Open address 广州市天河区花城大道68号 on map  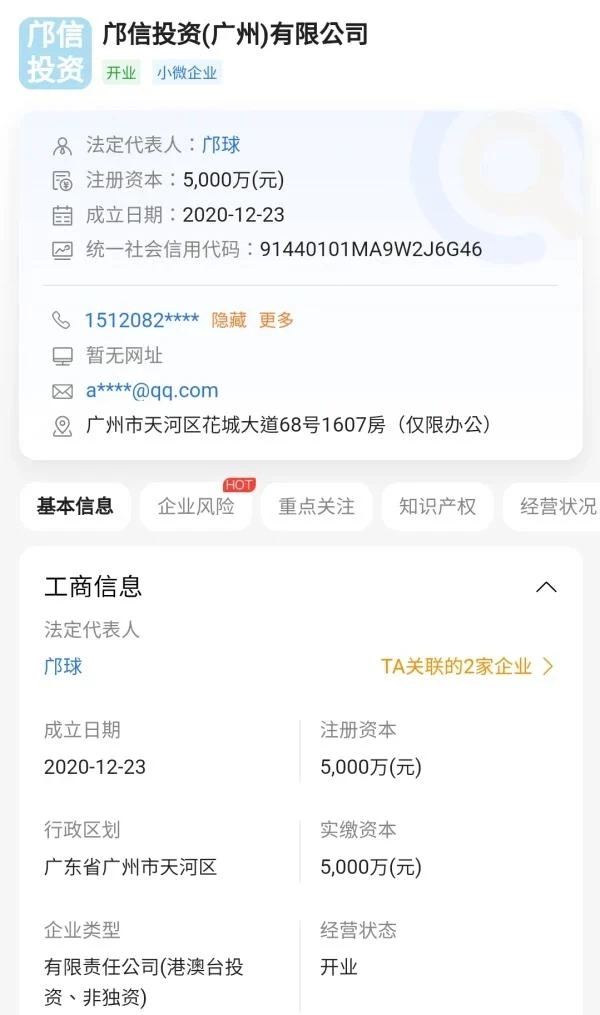tap(287, 425)
